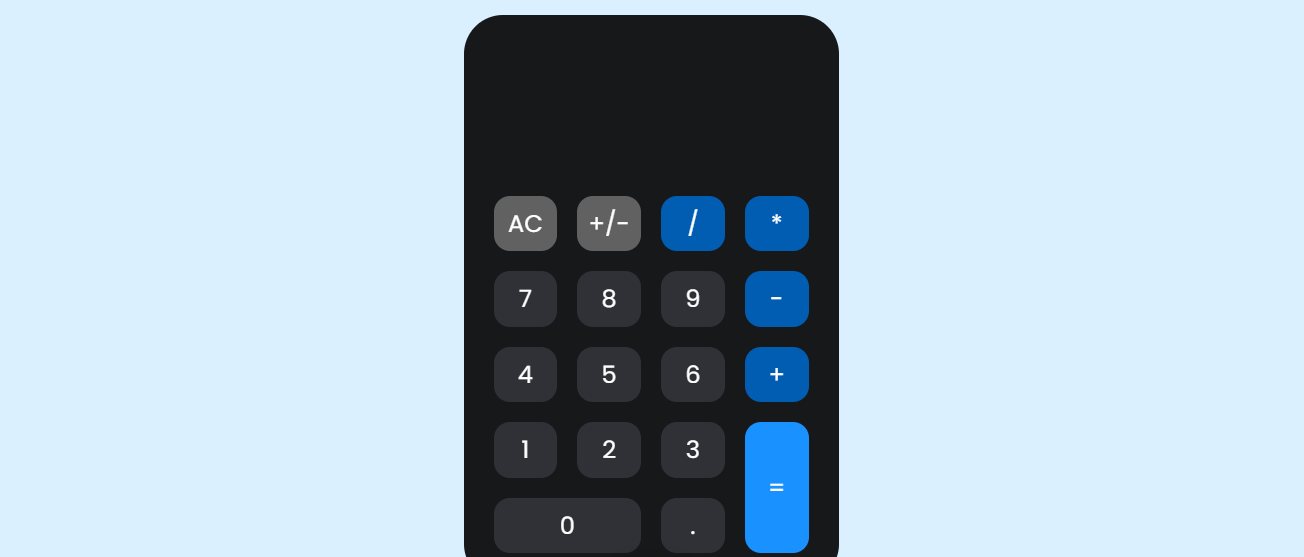
Task: Calculate the result with equals
Action: tap(777, 488)
